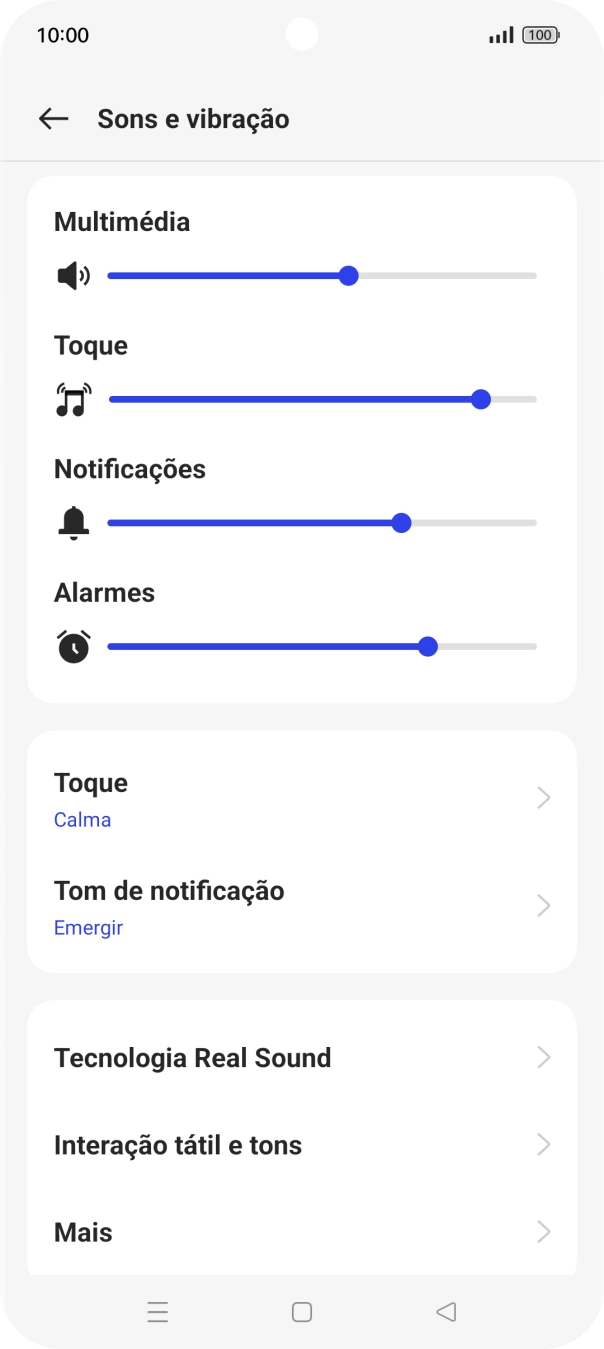Mute multimedia with the speaker icon
Viewport: 604px width, 1349px height.
point(73,276)
